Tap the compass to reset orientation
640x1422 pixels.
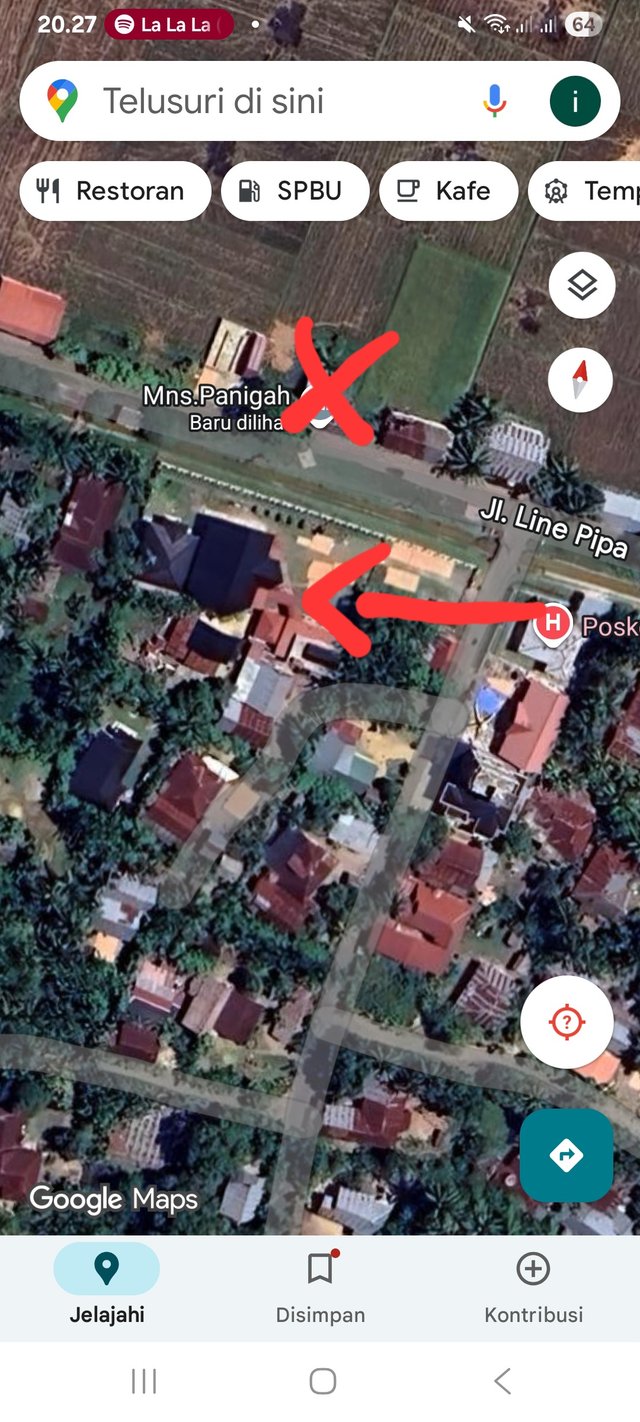[580, 381]
